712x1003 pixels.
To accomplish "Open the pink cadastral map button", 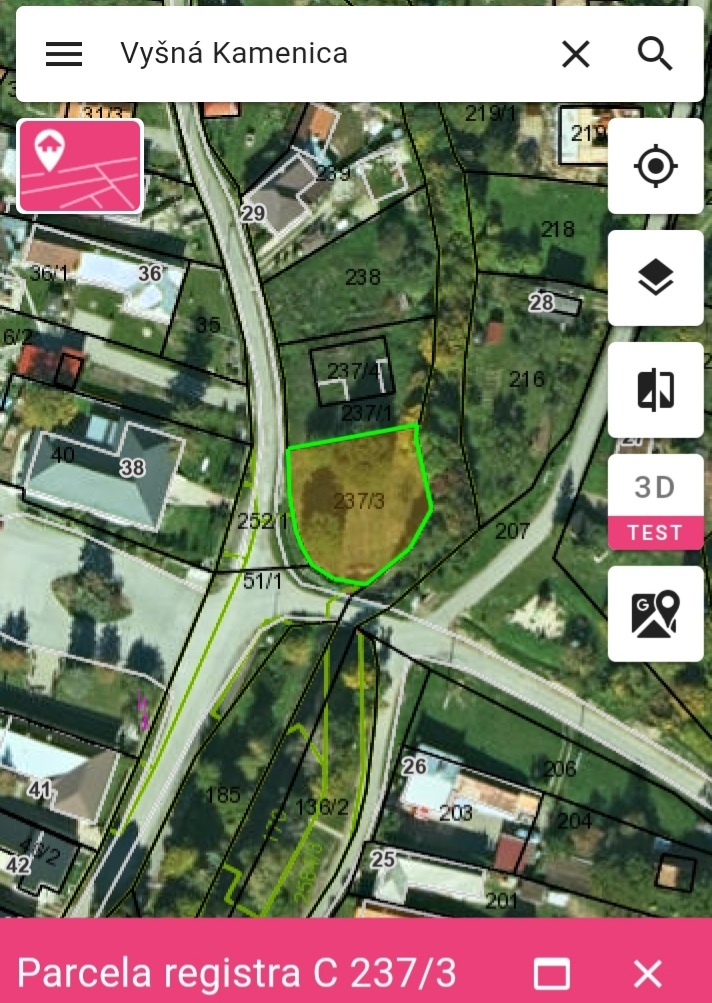I will click(80, 166).
